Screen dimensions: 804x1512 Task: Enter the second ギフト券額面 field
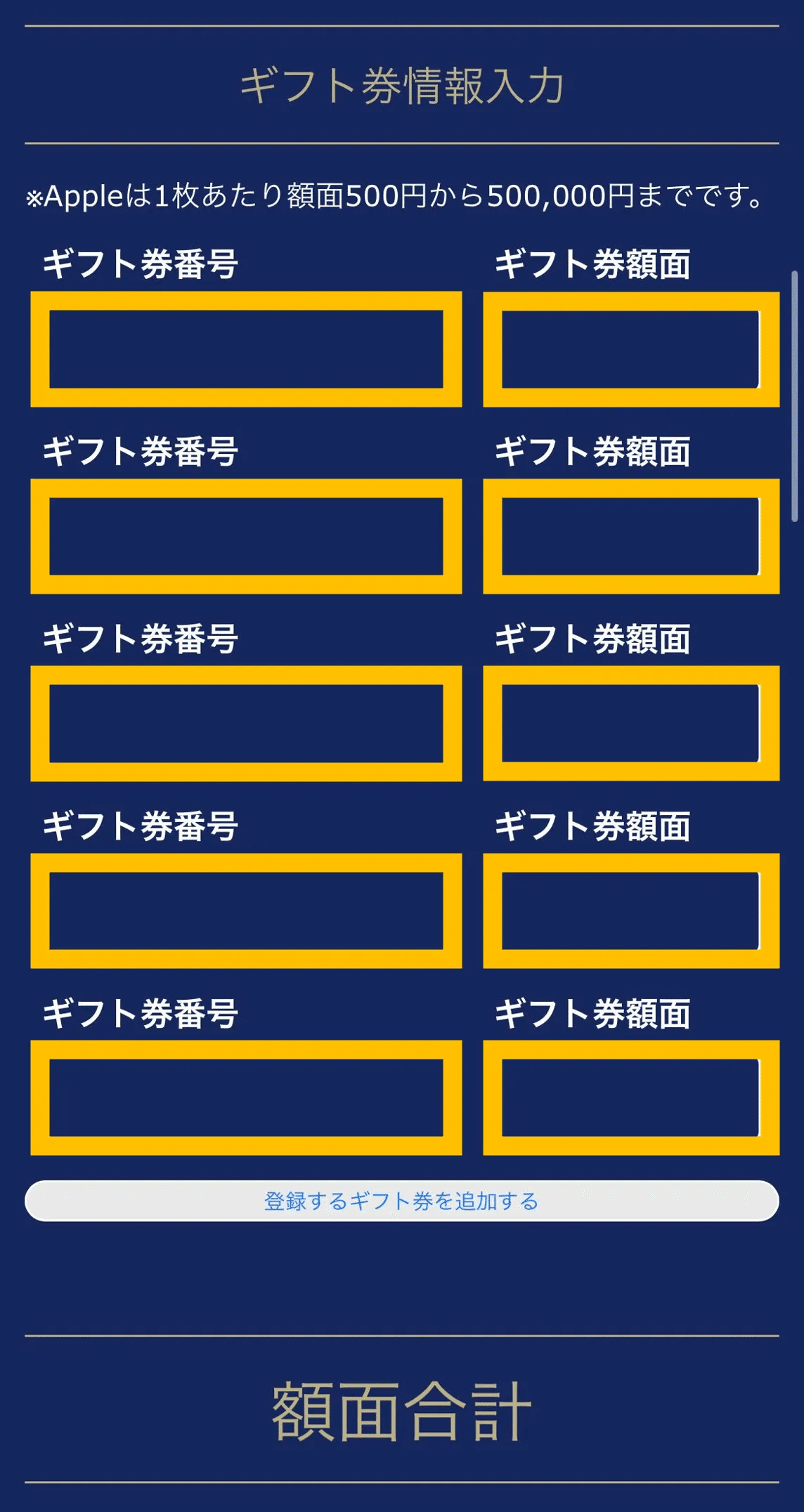point(631,536)
